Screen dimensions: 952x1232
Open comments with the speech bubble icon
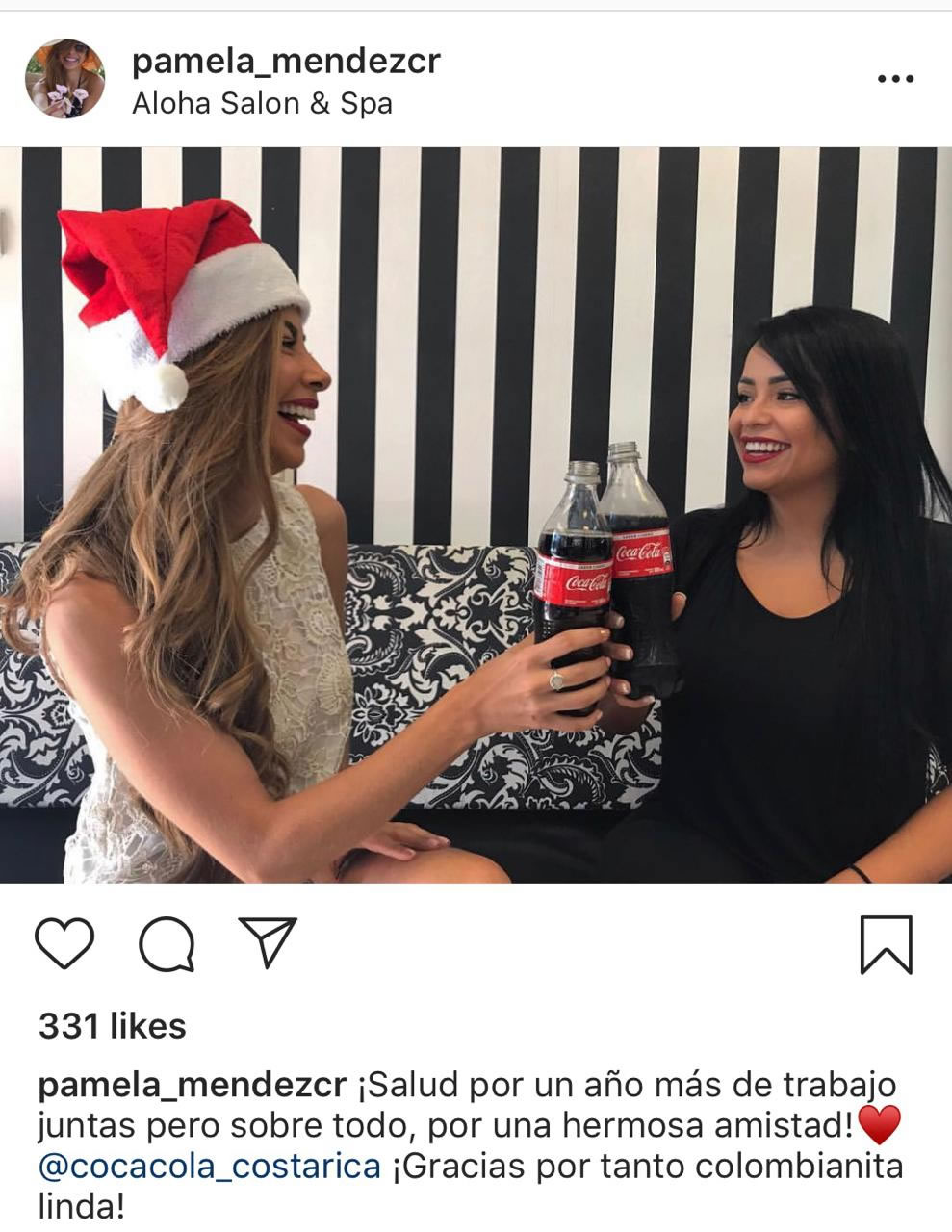pos(167,943)
